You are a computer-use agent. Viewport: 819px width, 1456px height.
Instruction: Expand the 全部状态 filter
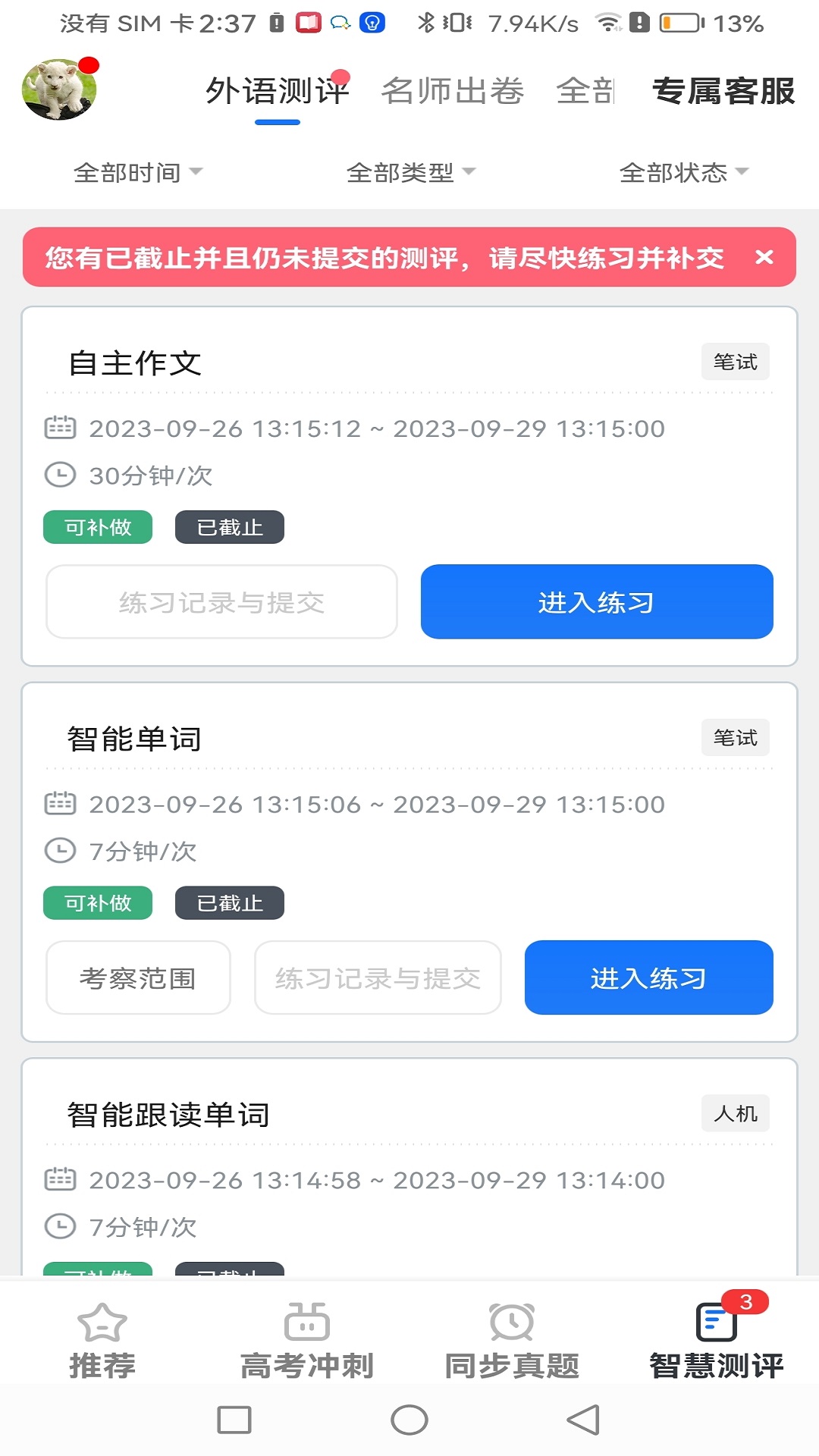tap(683, 172)
